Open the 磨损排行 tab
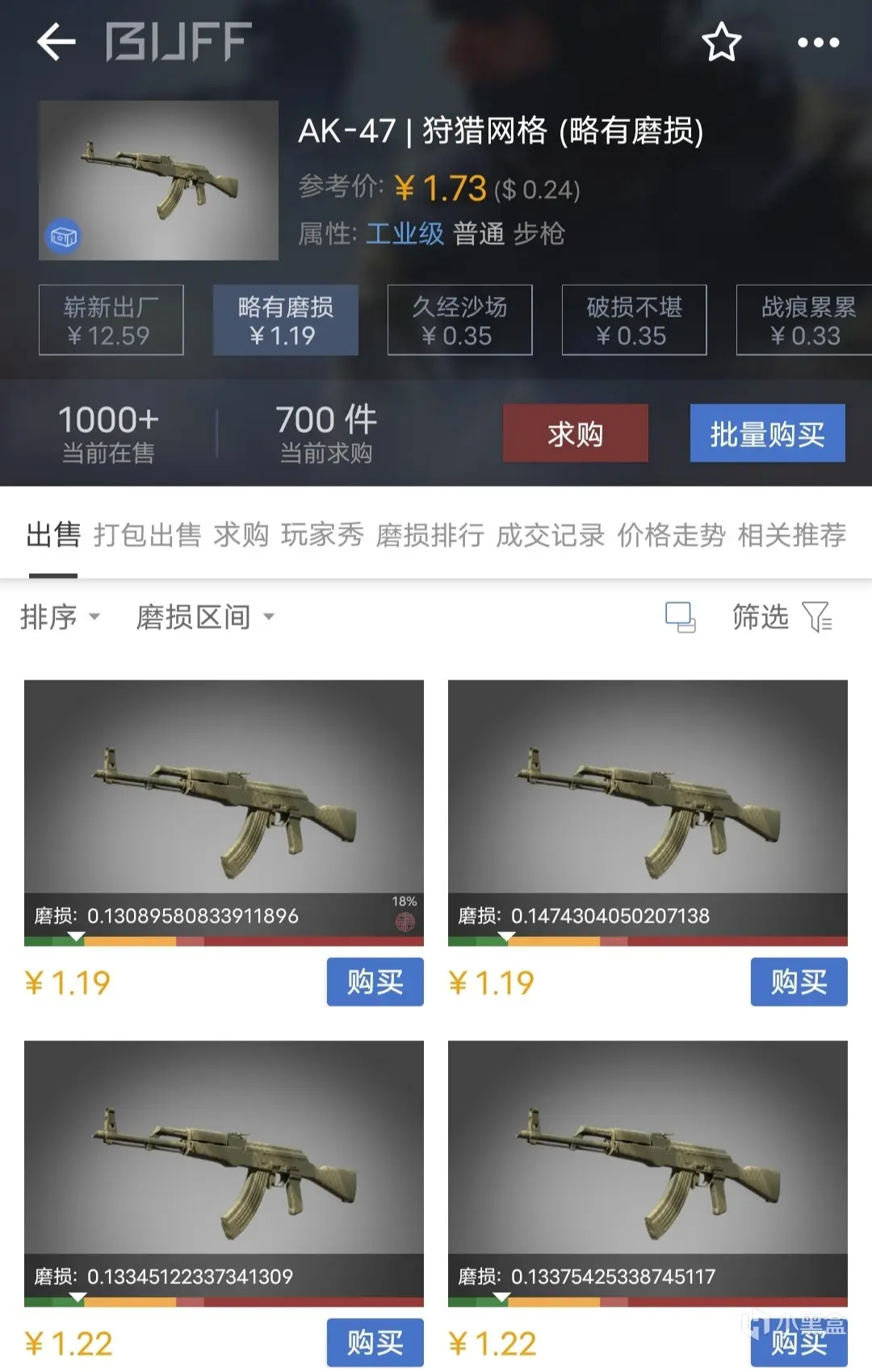872x1372 pixels. point(430,534)
